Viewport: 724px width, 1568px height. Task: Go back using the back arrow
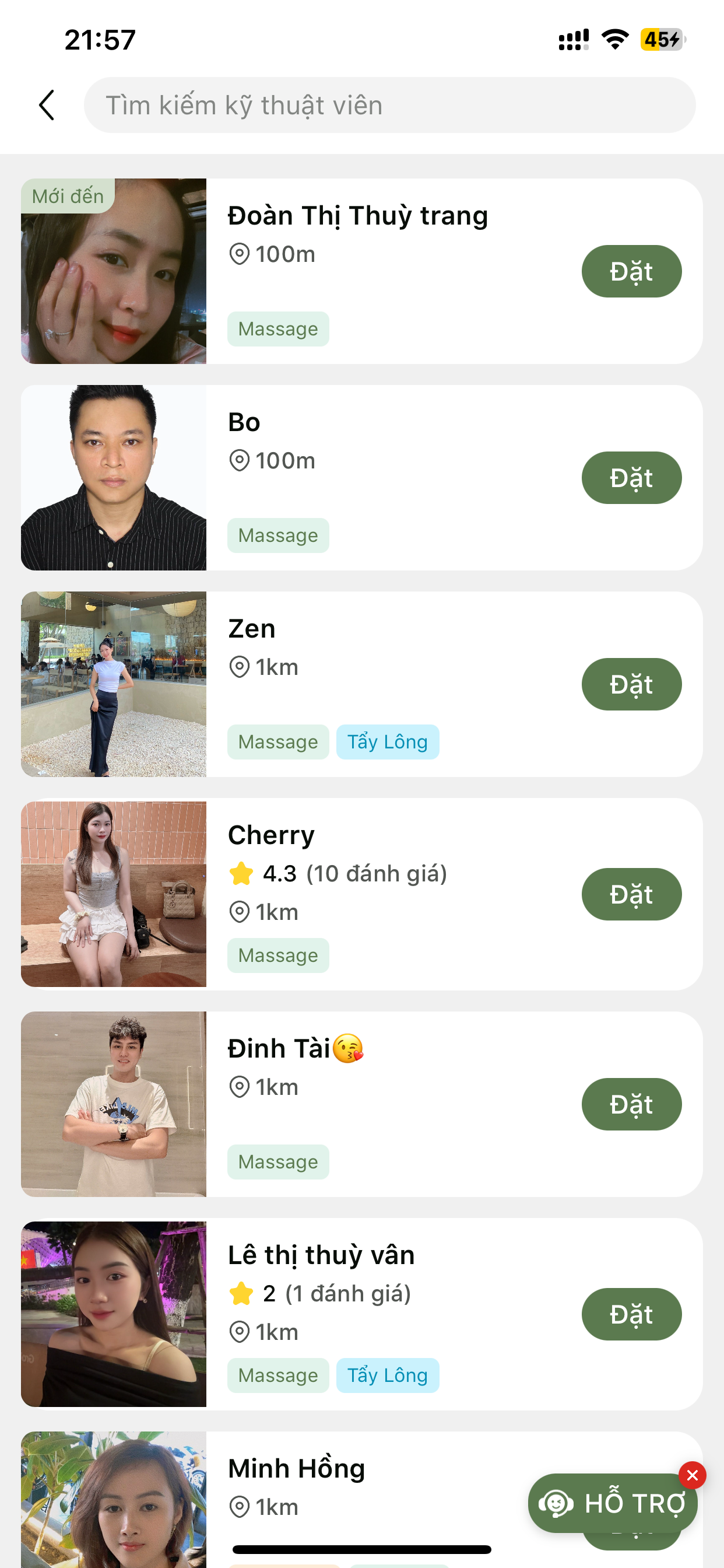[x=47, y=106]
